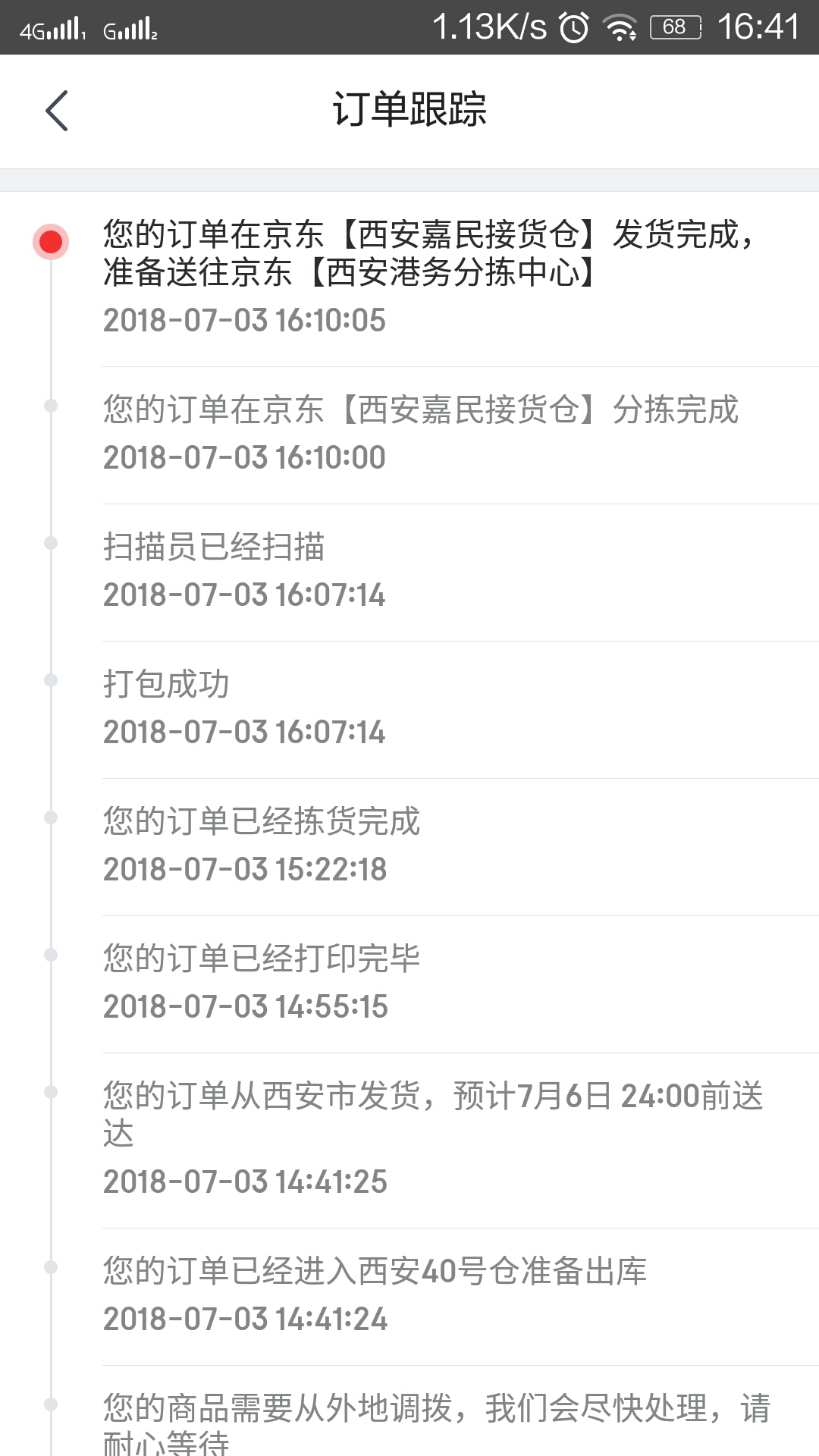Go back from the 订单跟踪 page

[58, 111]
